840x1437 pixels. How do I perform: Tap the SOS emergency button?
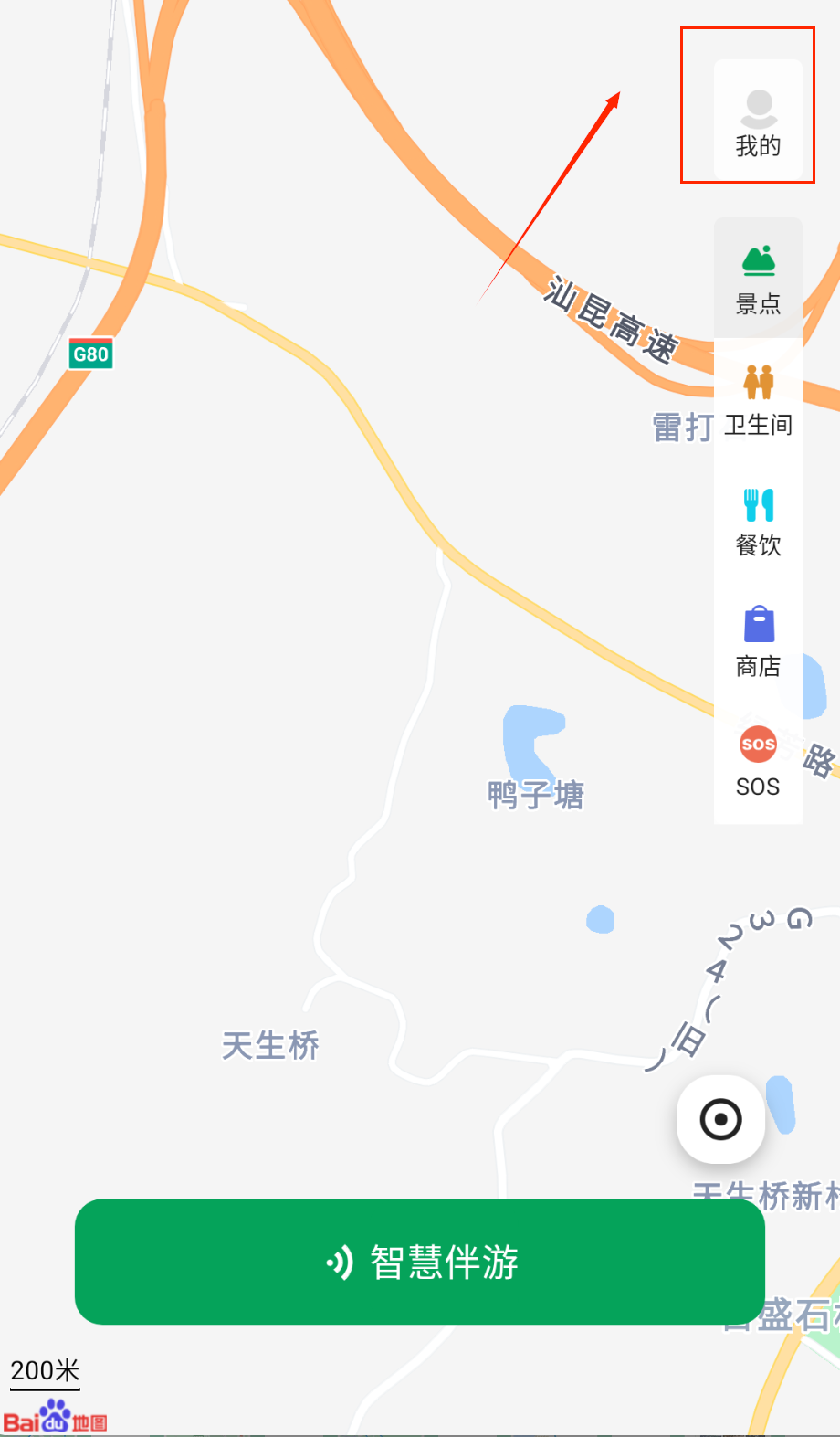[758, 761]
